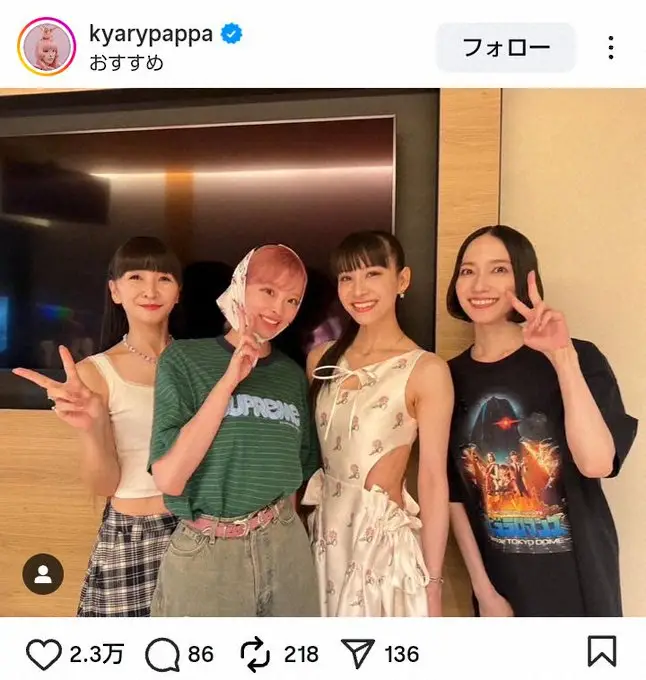This screenshot has height=680, width=646.
Task: Share the post via paper plane icon
Action: click(x=359, y=653)
